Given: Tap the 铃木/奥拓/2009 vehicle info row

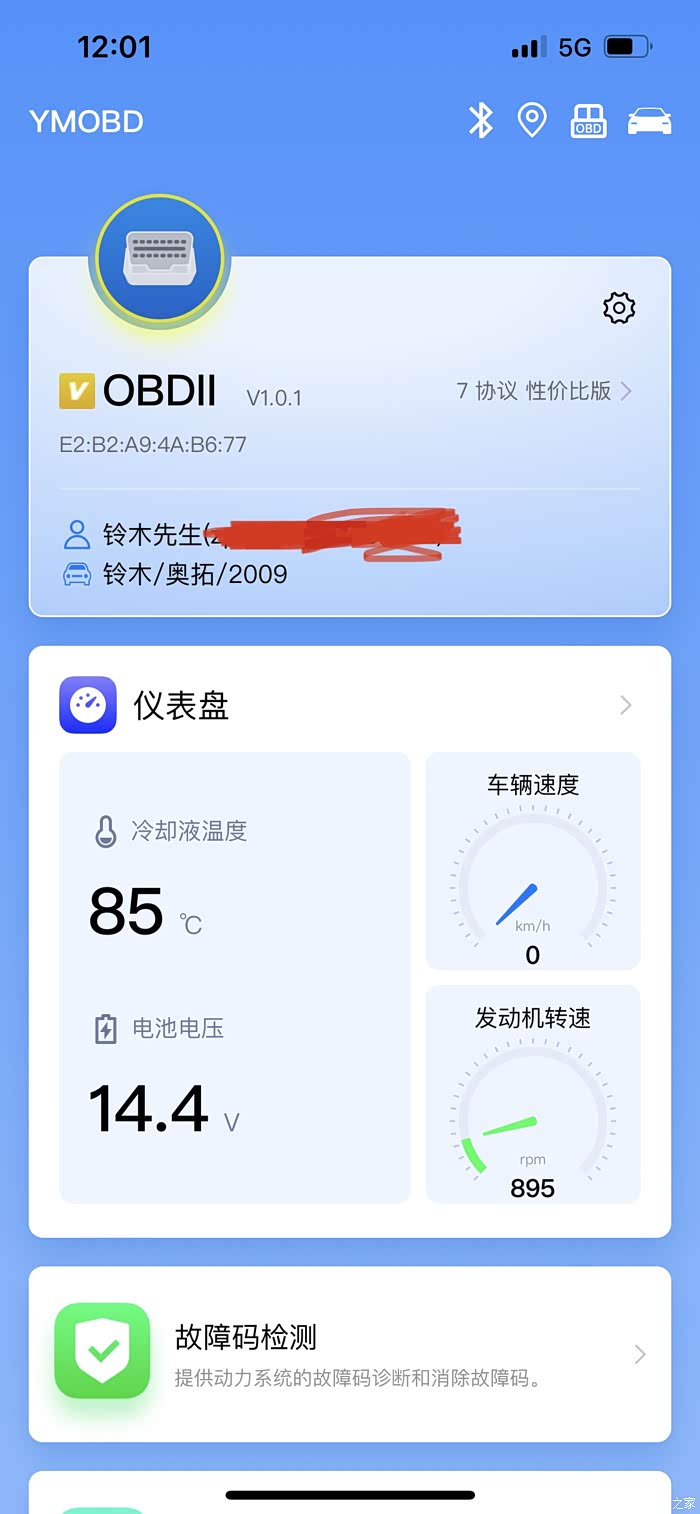Looking at the screenshot, I should pyautogui.click(x=176, y=574).
